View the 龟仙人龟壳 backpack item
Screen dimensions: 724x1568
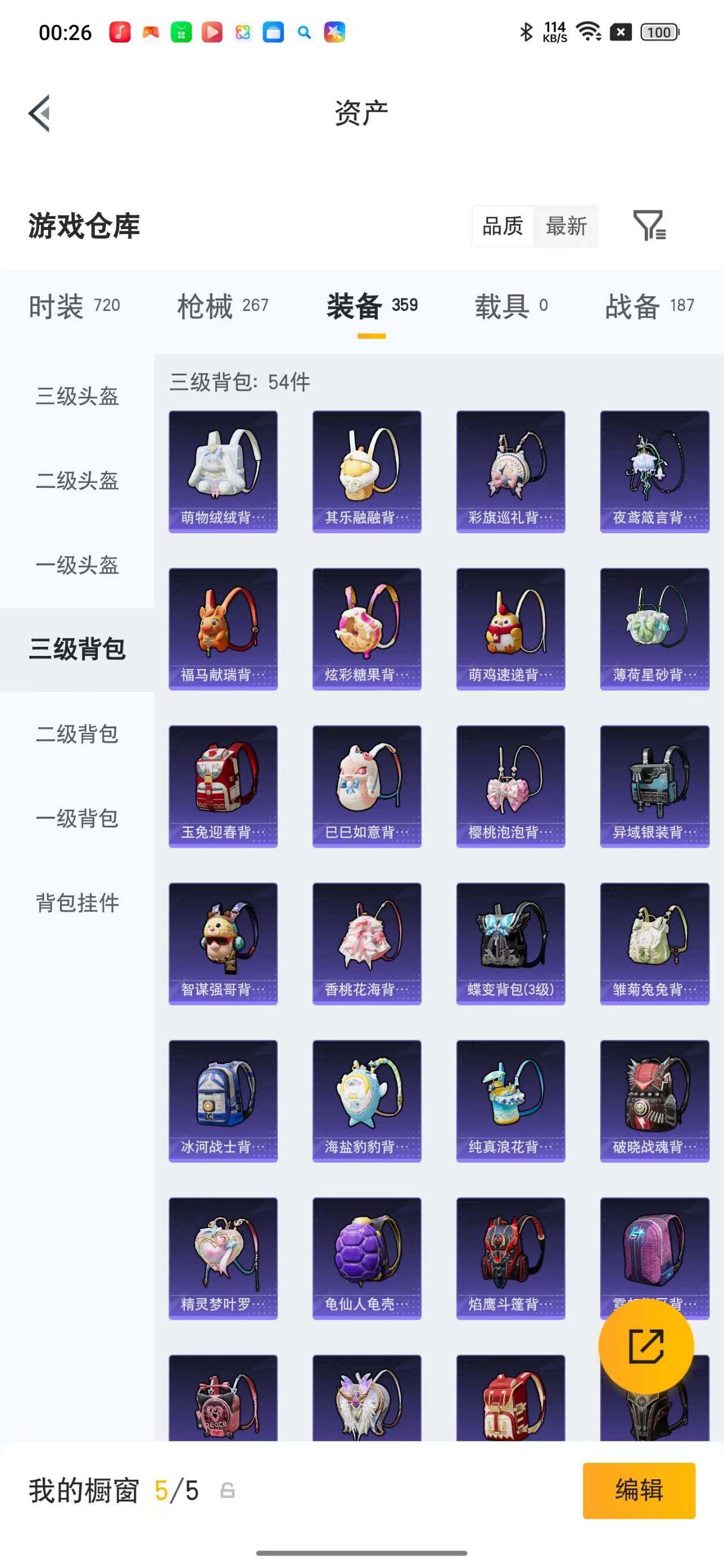(367, 1258)
